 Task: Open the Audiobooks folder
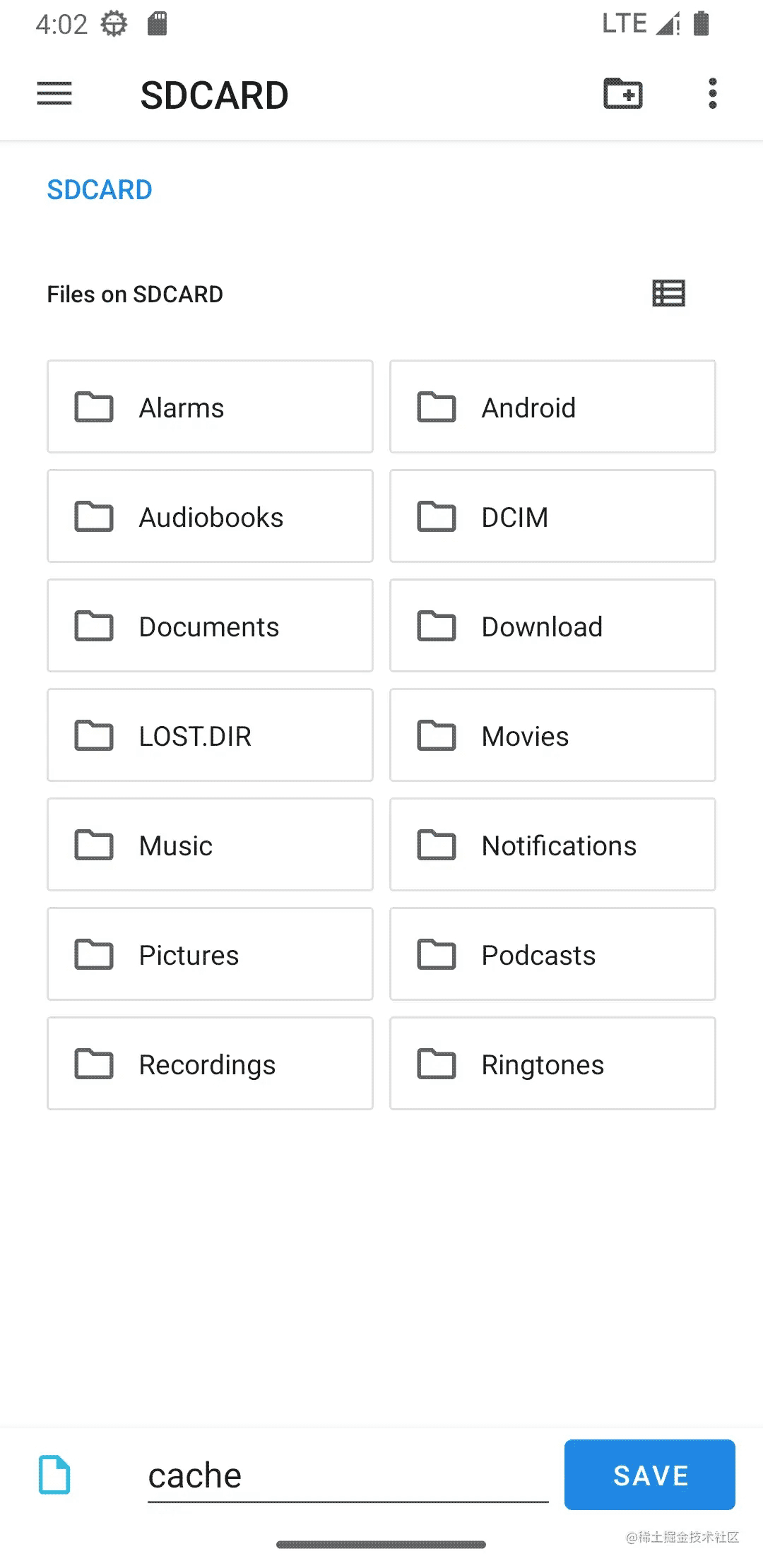point(210,516)
